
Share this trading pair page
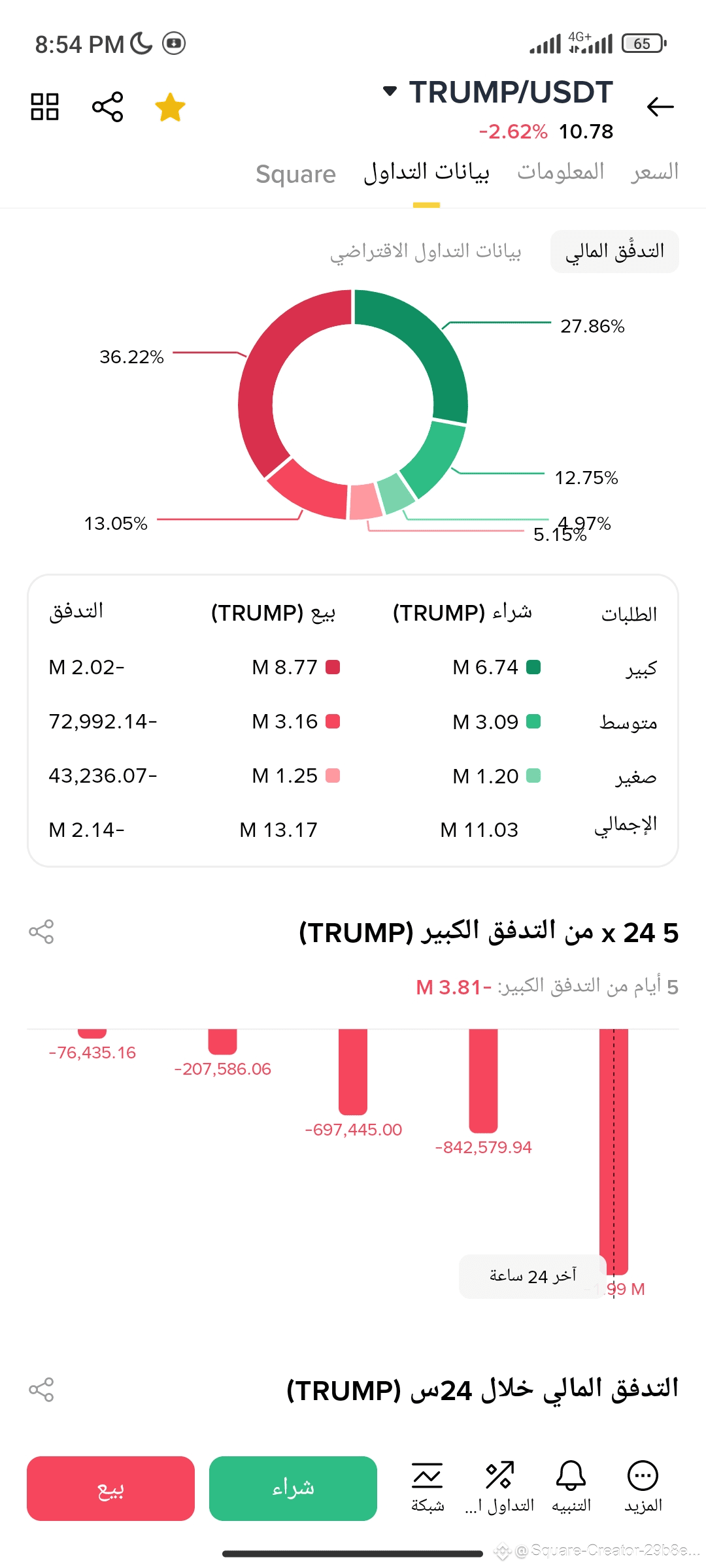[108, 107]
